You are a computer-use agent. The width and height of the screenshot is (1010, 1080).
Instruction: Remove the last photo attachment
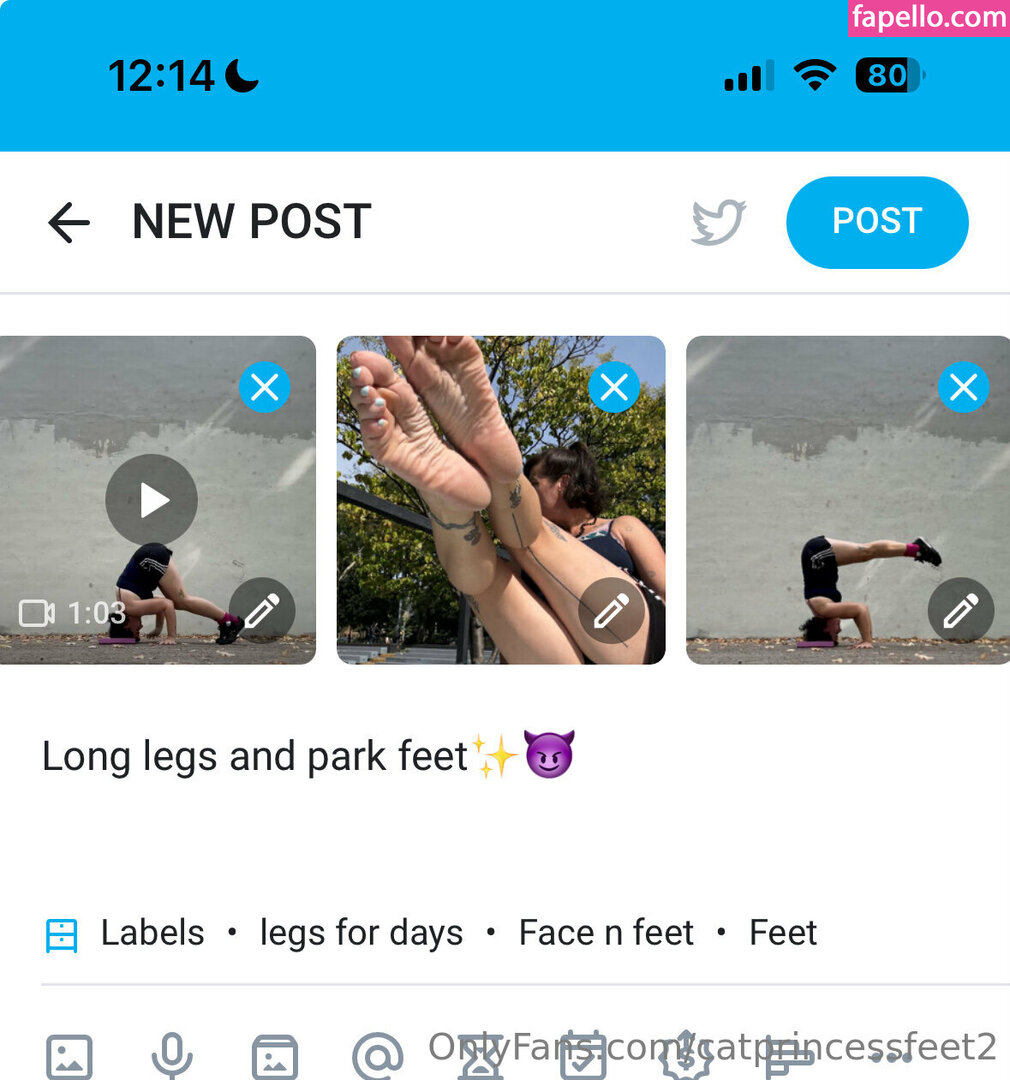(x=963, y=388)
